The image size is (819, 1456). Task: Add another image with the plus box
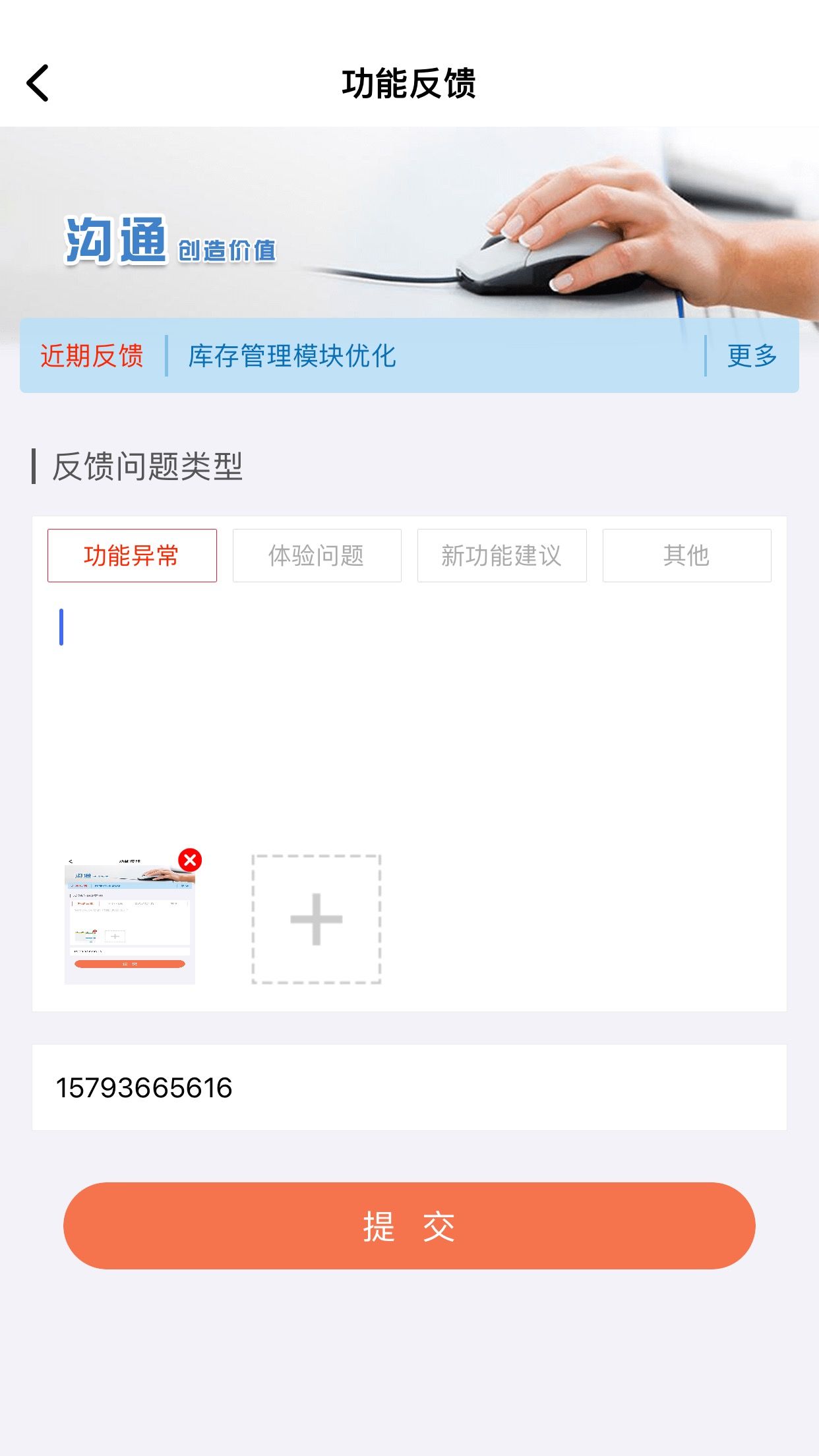(x=317, y=919)
